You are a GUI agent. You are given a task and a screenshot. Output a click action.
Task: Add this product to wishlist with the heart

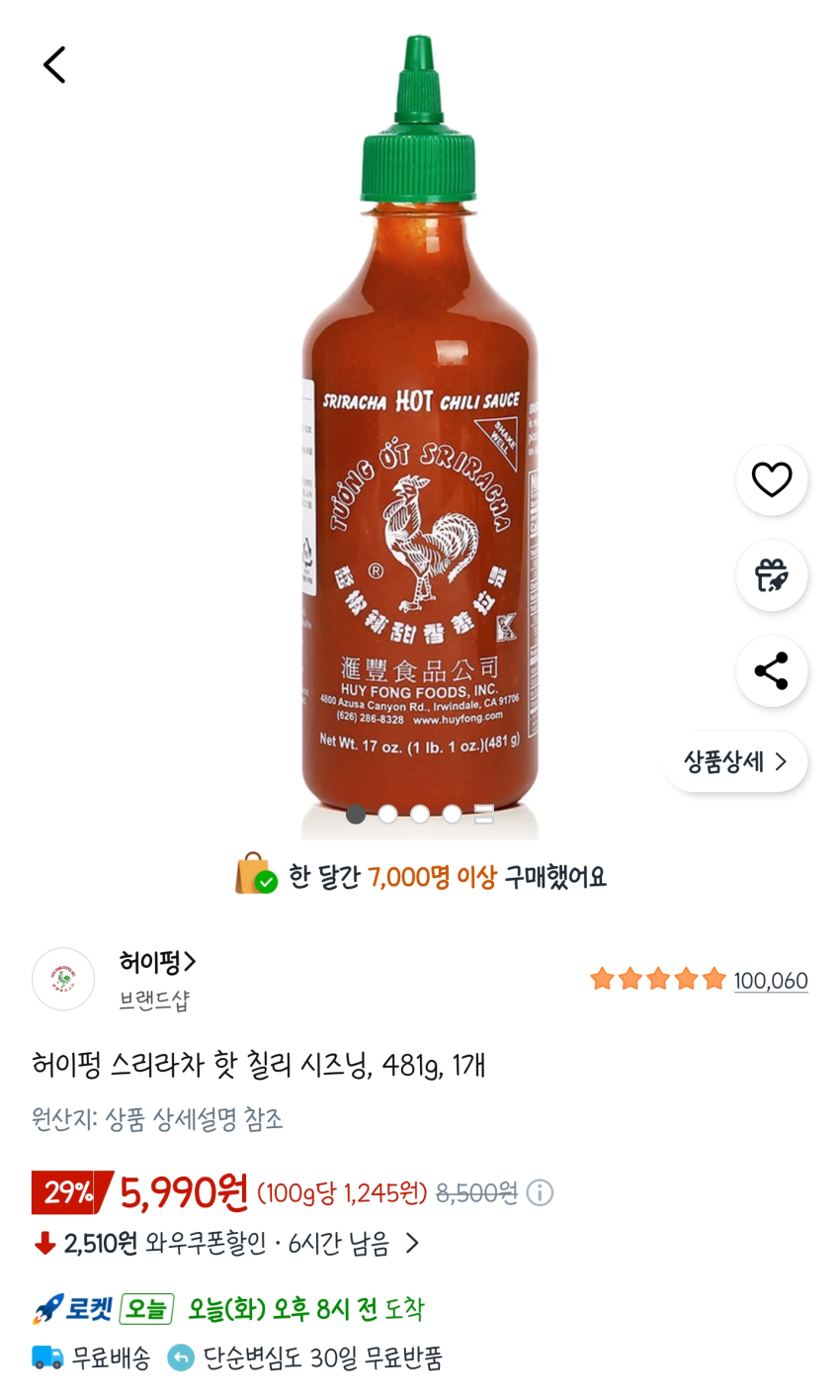coord(772,480)
